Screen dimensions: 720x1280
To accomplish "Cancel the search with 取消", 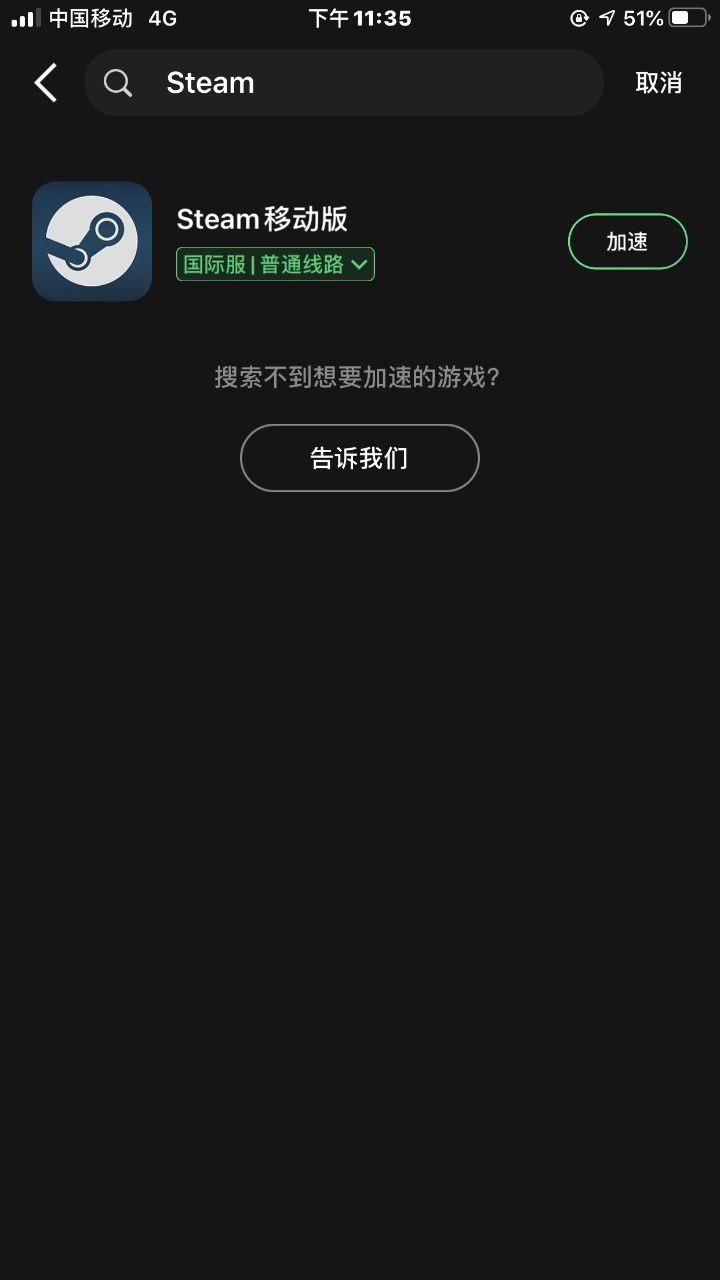I will click(659, 83).
